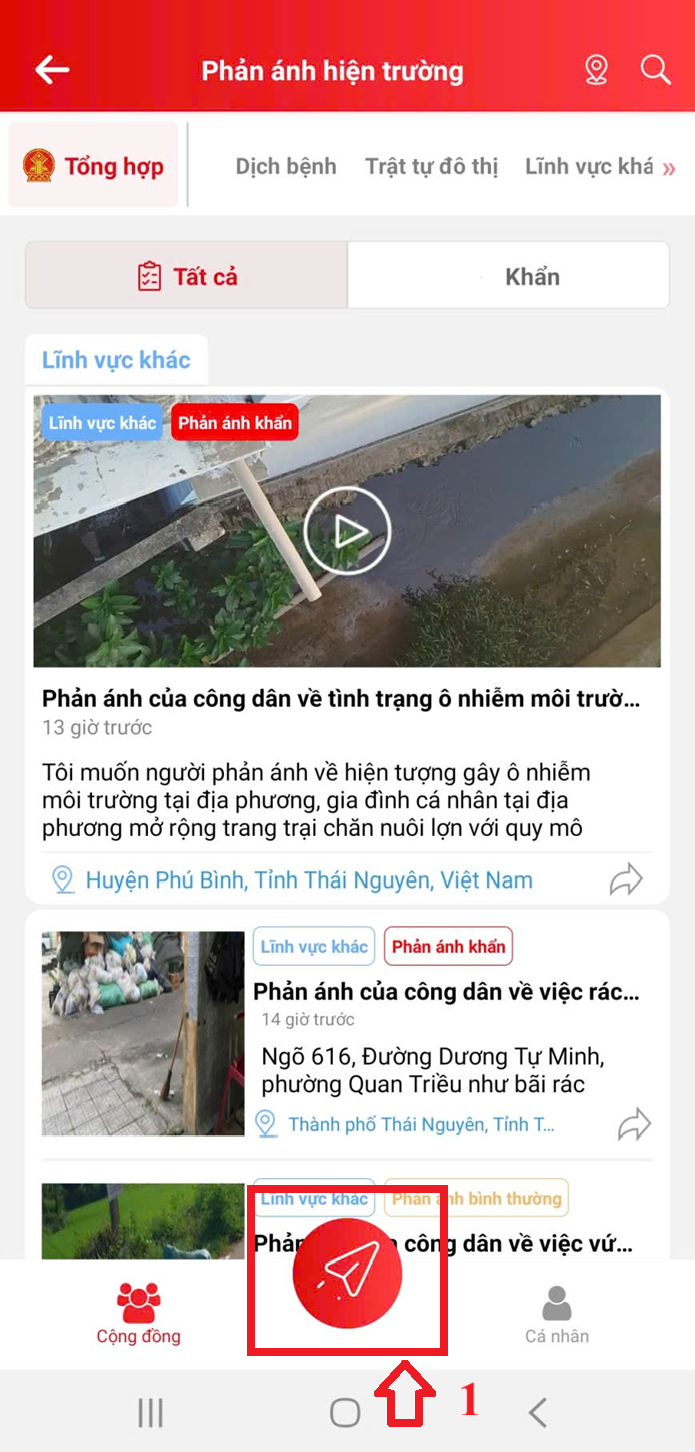Open location Huyện Phú Bình, Tỉnh Thái Nguyên
This screenshot has width=695, height=1452.
308,880
